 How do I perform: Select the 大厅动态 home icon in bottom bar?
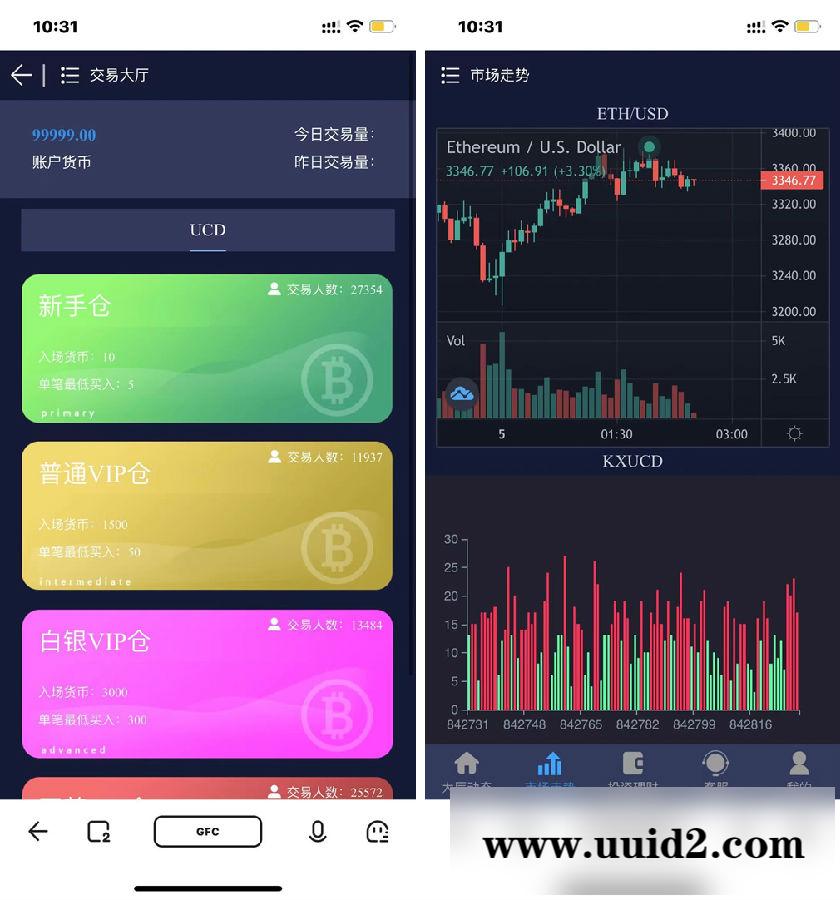(466, 763)
